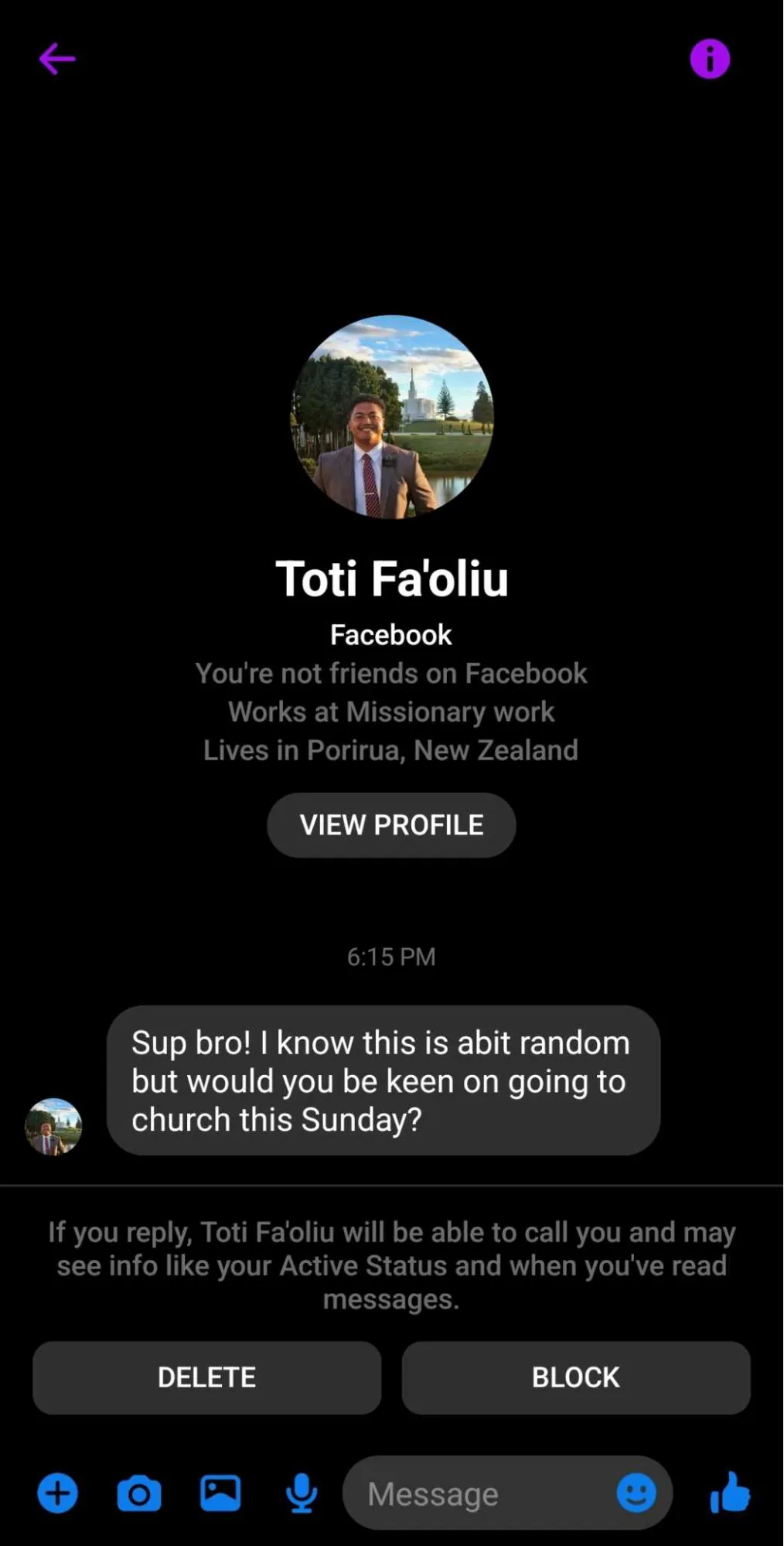This screenshot has width=784, height=1546.
Task: Open conversation info icon
Action: coord(710,60)
